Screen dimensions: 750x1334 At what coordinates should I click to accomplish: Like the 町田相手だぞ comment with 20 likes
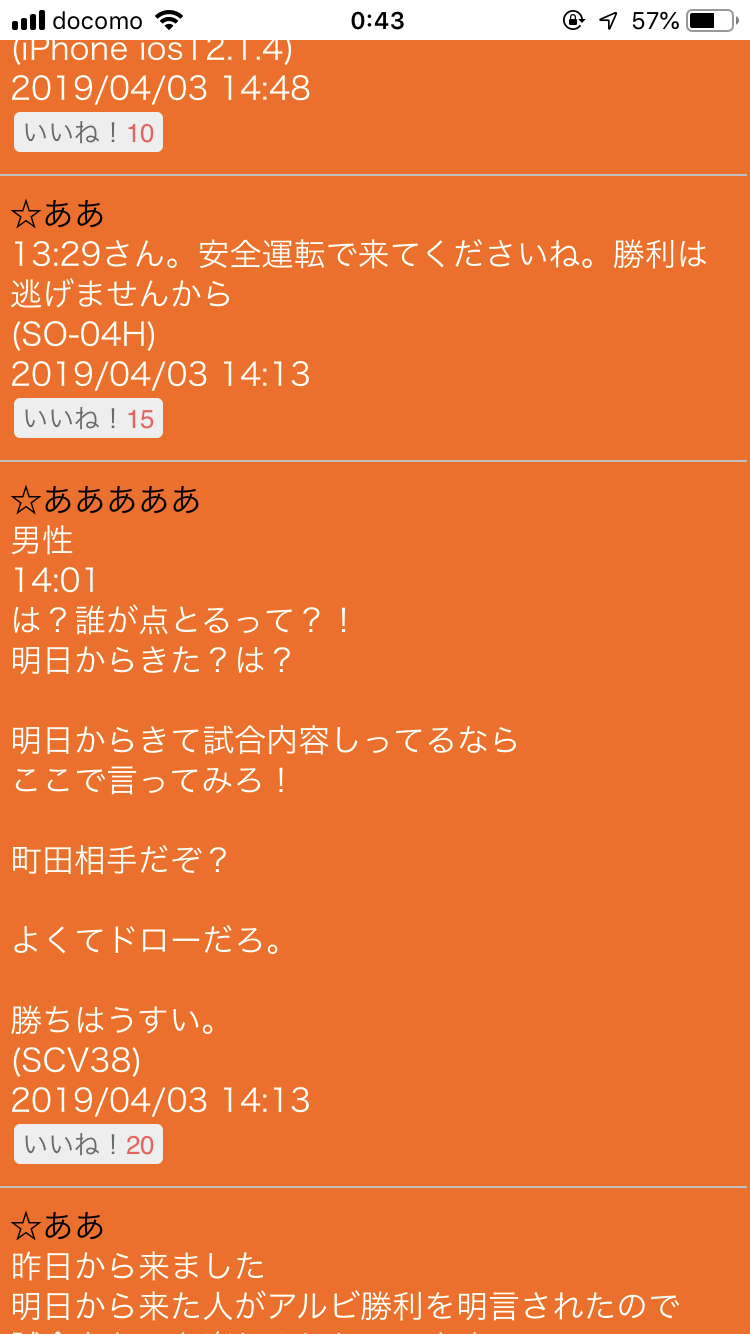88,1145
